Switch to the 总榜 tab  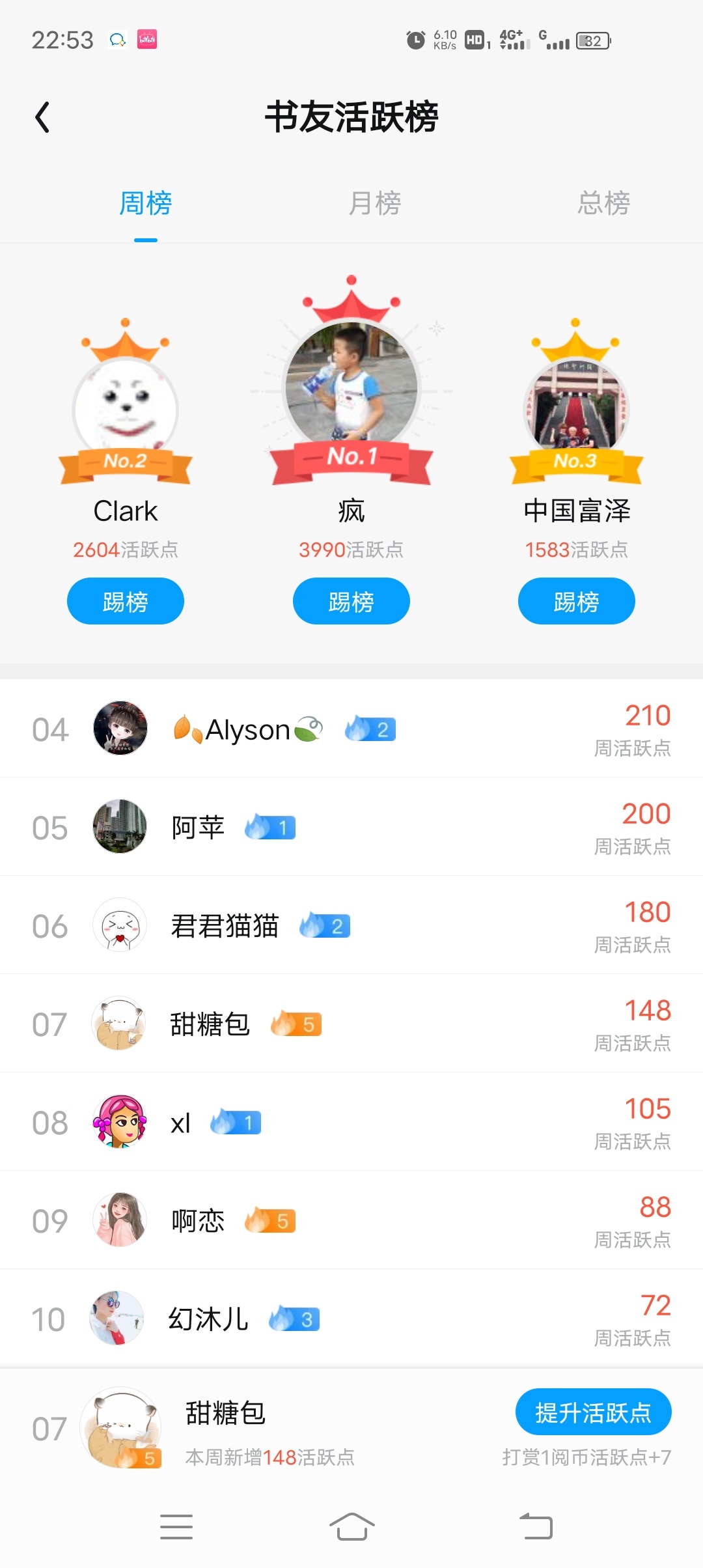coord(603,203)
